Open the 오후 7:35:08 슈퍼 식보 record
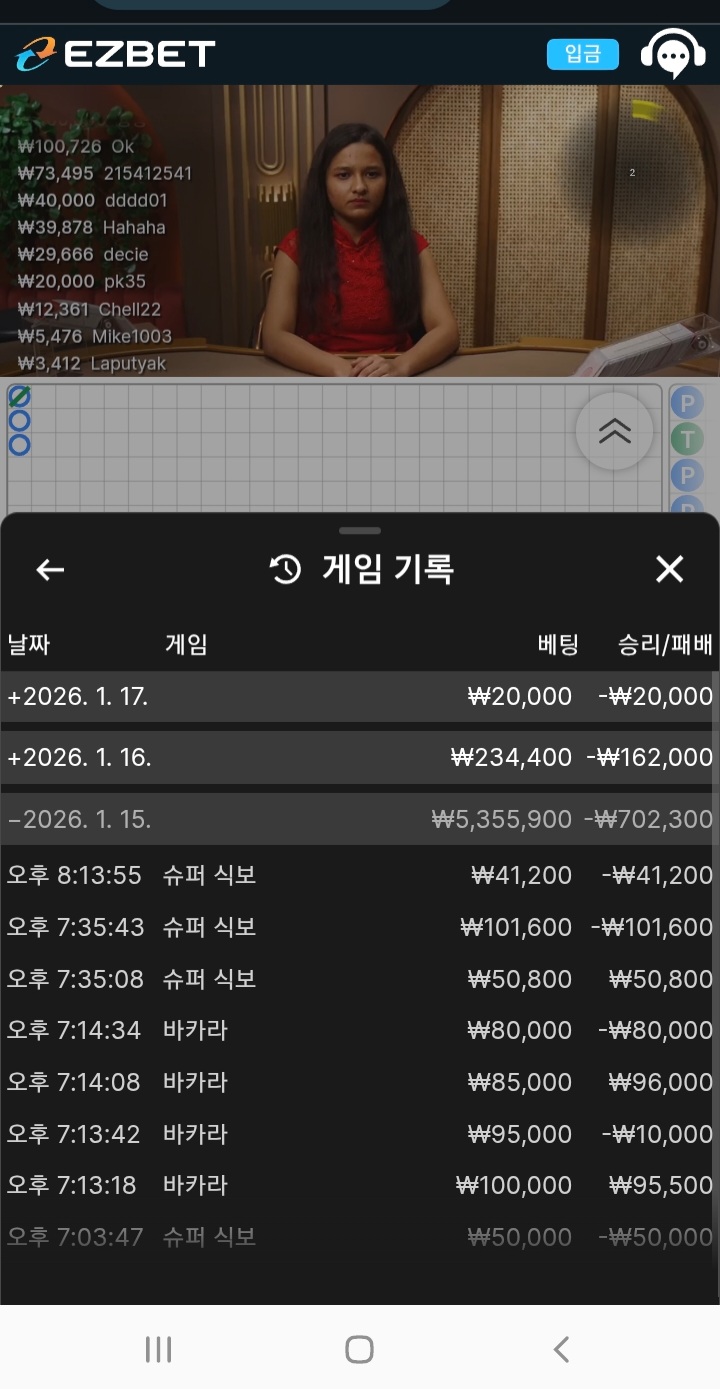 pos(360,979)
